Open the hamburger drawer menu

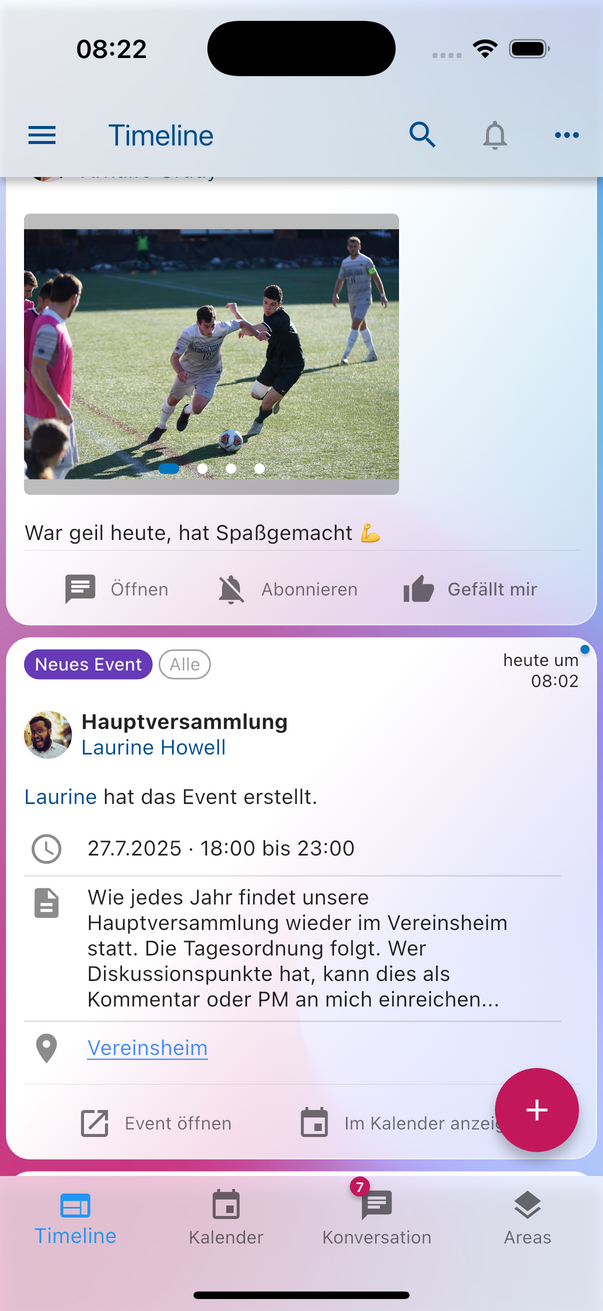tap(42, 135)
